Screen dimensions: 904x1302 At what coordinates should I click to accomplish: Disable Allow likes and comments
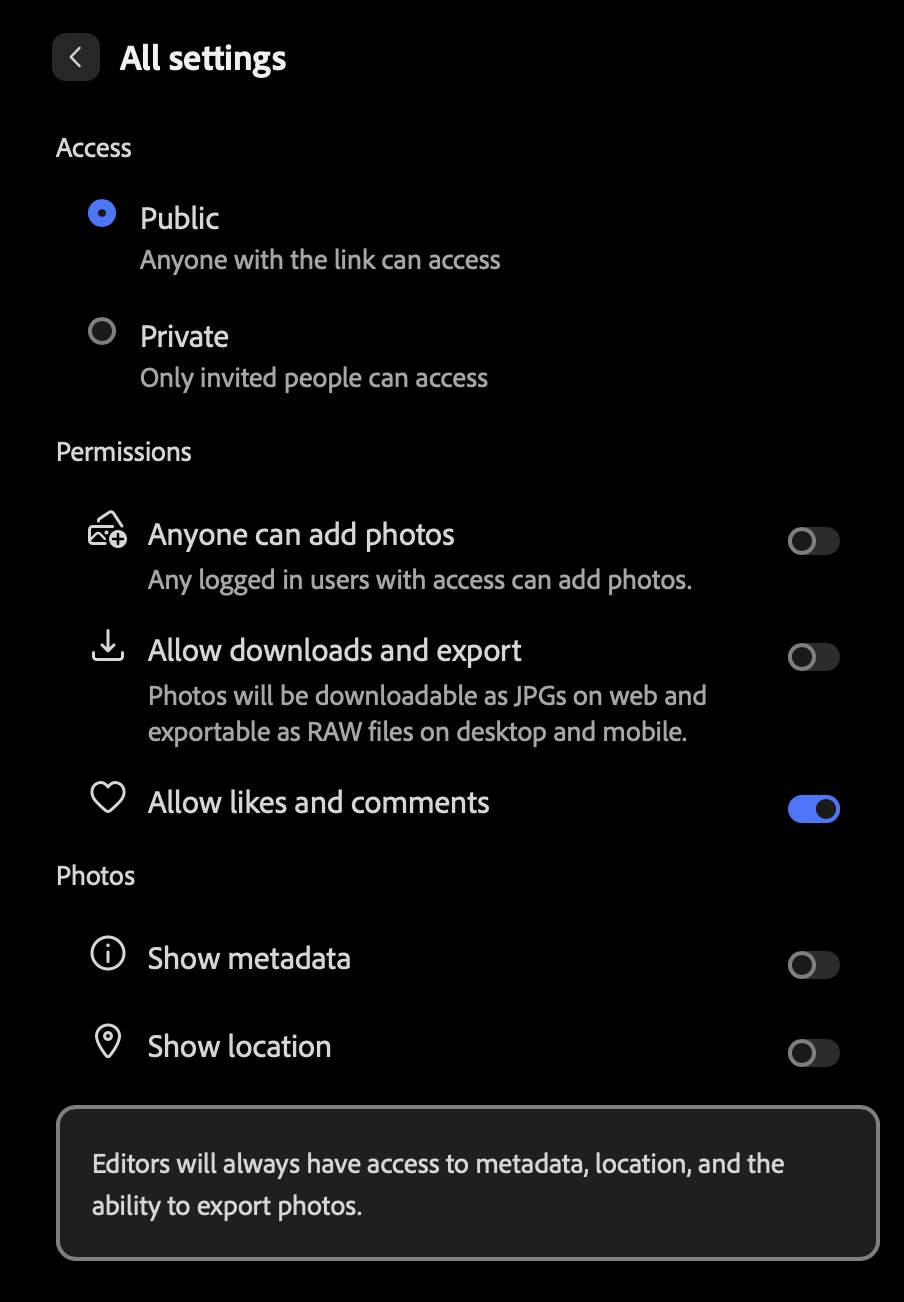coord(813,809)
